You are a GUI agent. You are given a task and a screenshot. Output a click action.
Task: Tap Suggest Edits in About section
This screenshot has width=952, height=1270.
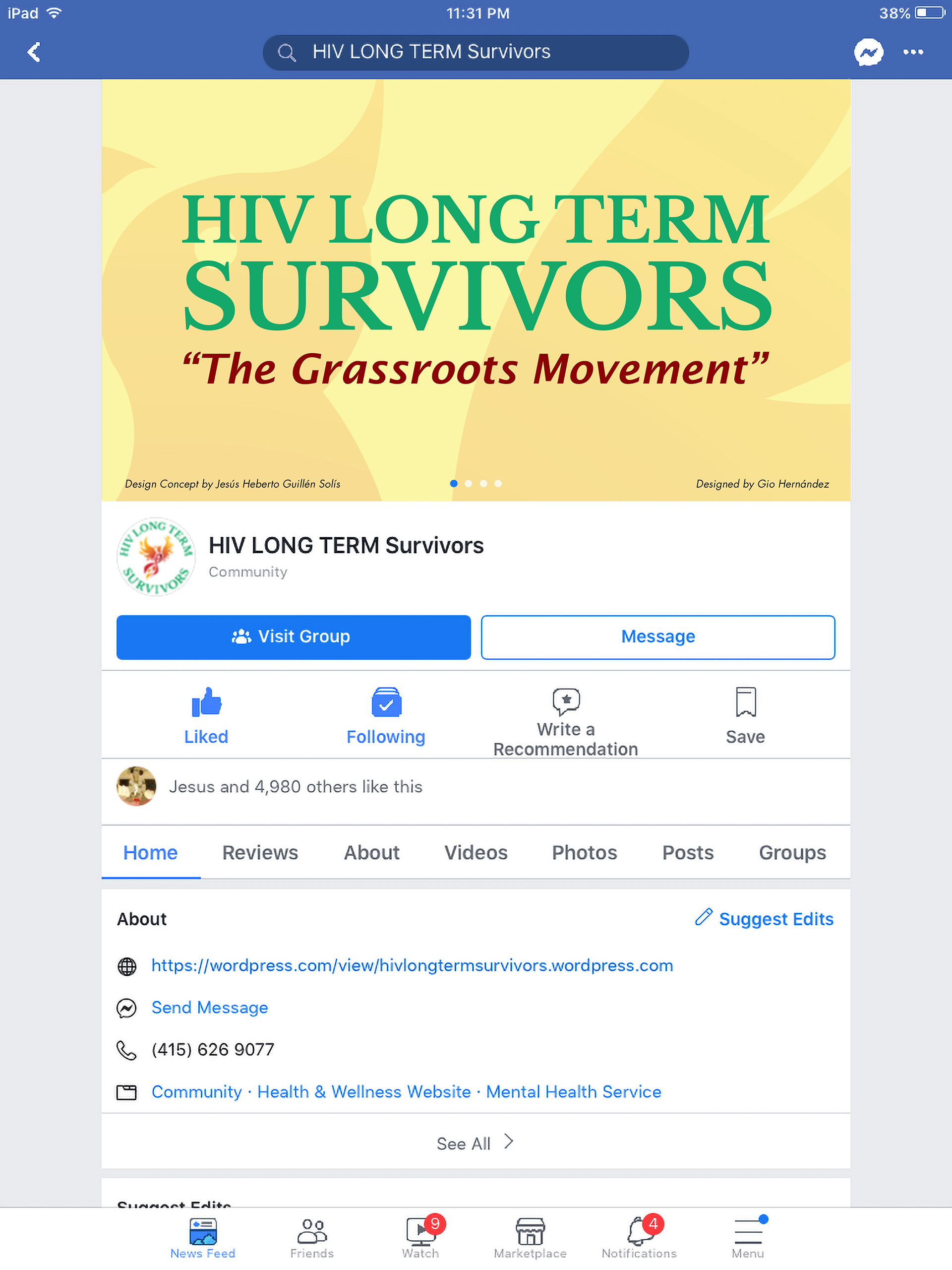click(765, 919)
